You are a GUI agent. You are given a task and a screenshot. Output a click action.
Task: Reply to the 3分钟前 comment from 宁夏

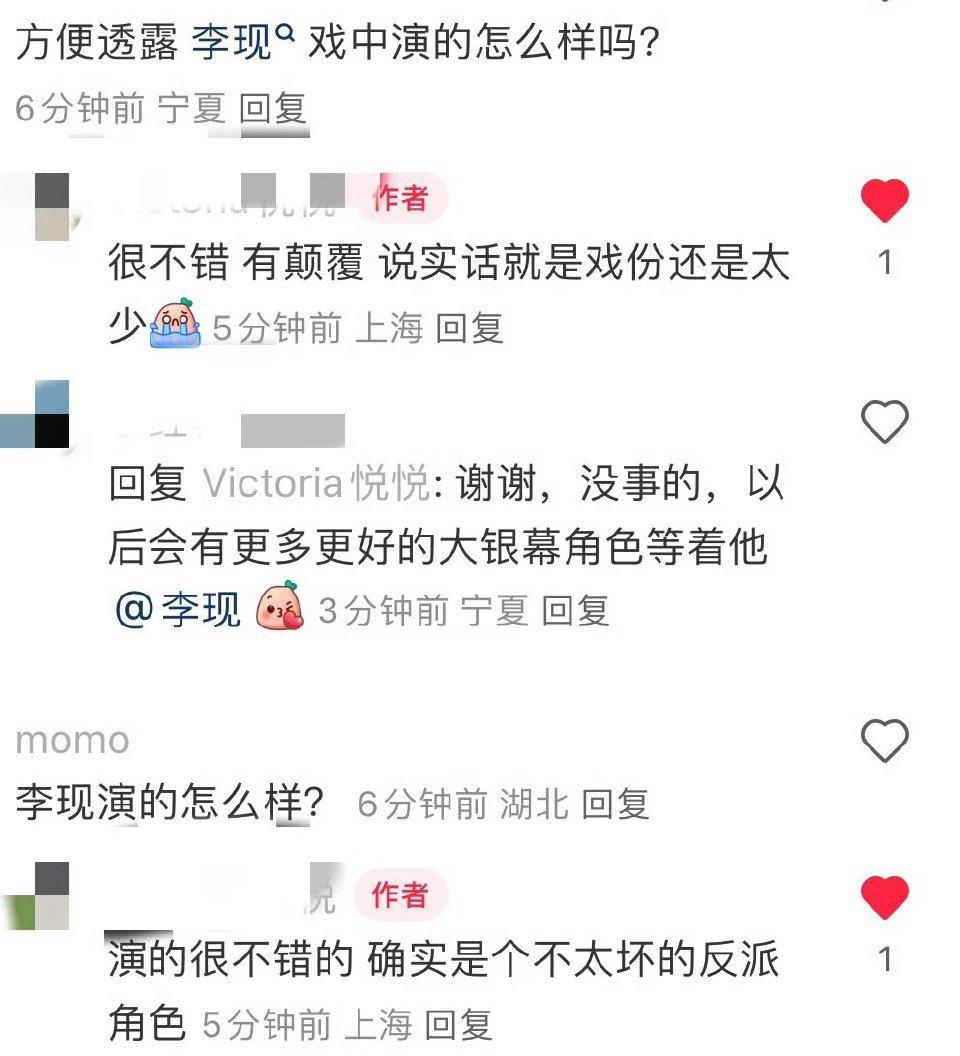click(x=575, y=610)
